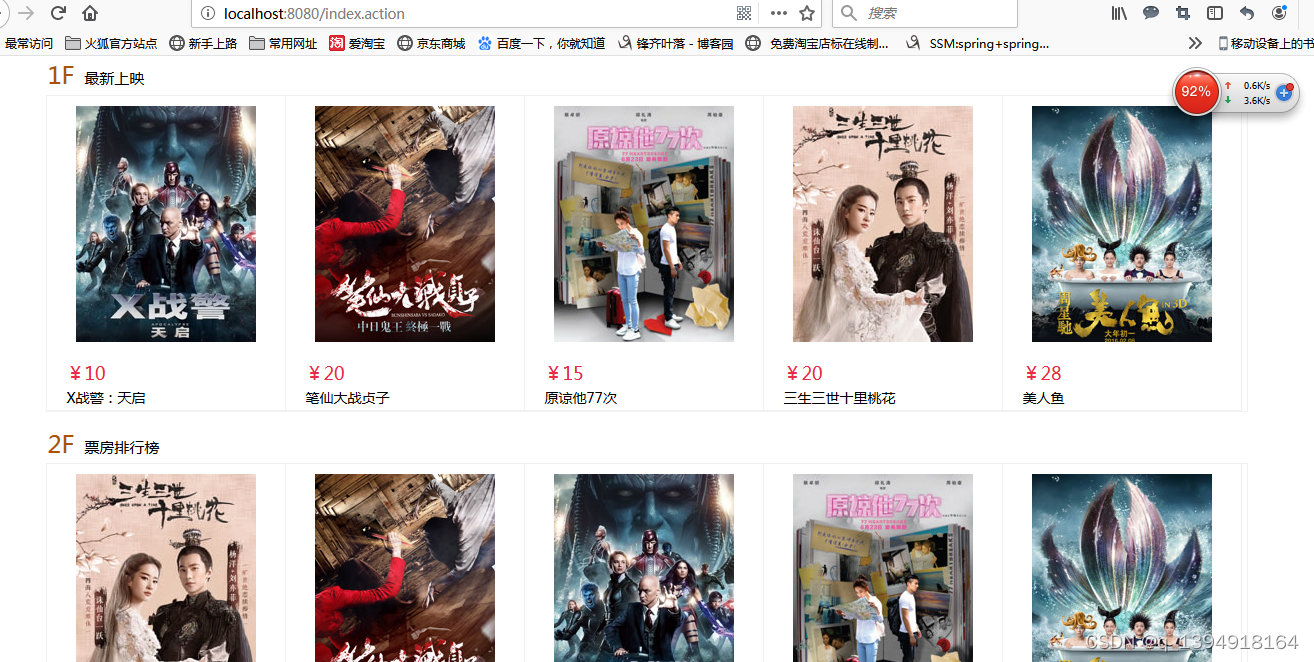Screen dimensions: 1314x662
Task: Open the 美人鱼 movie under 最新上映
Action: coord(1122,224)
